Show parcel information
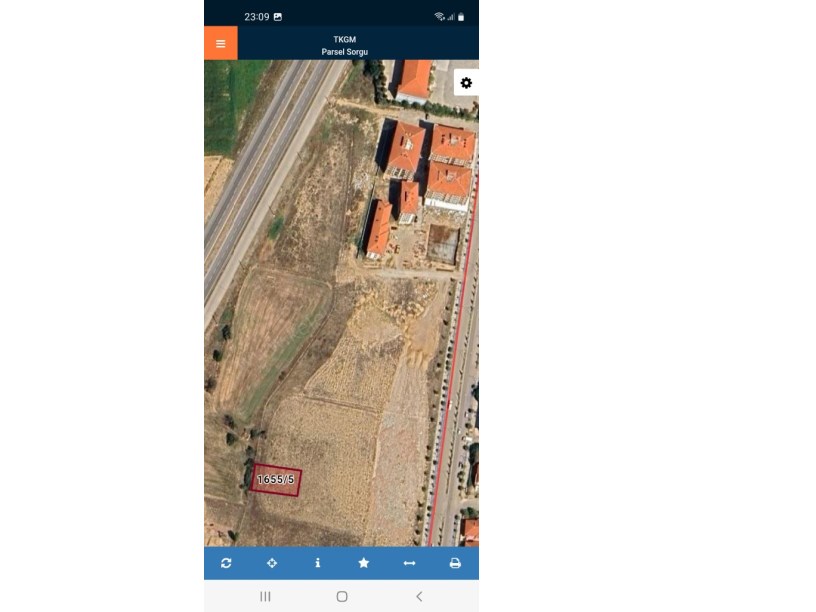The height and width of the screenshot is (612, 816). (x=318, y=563)
